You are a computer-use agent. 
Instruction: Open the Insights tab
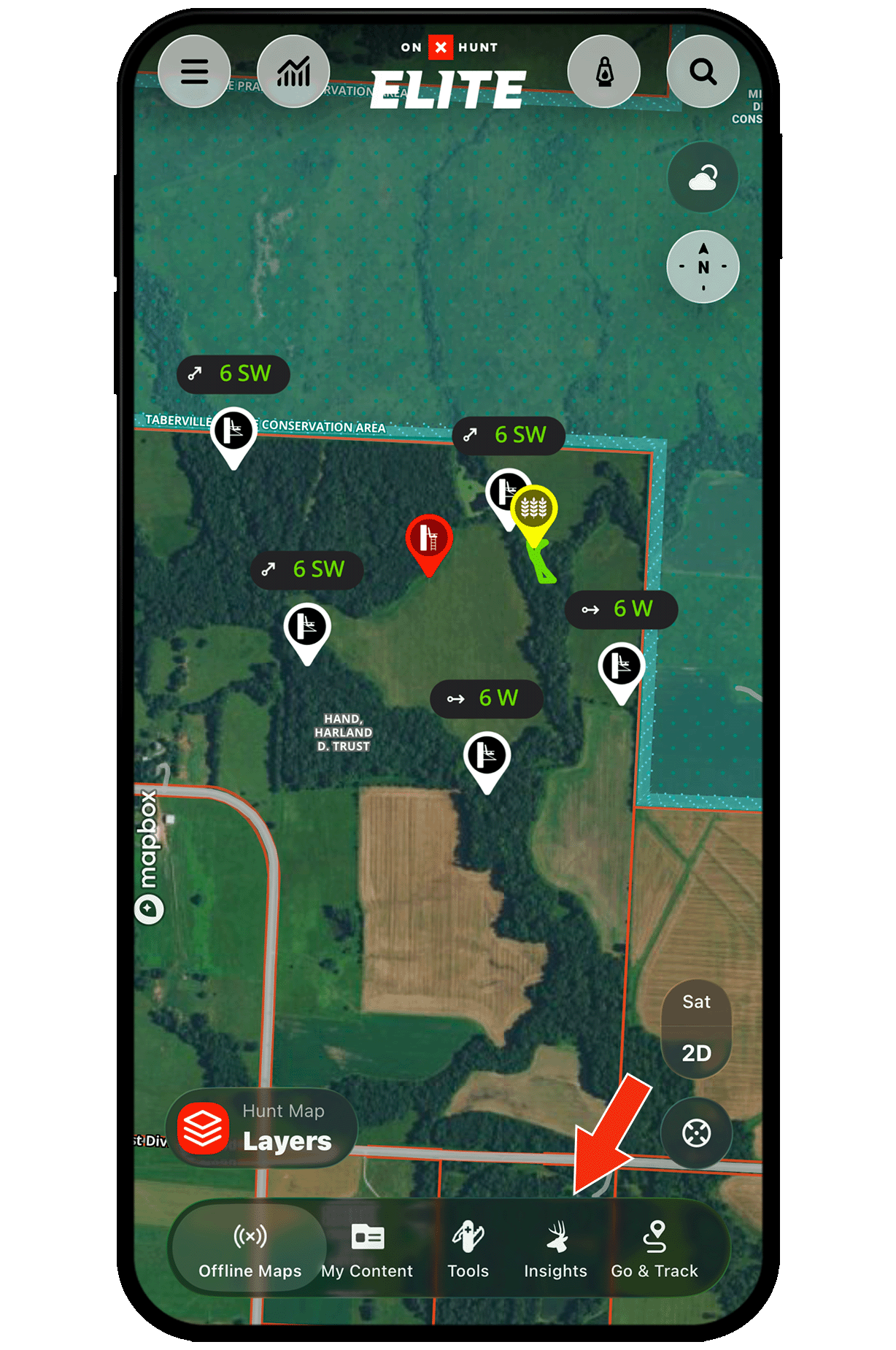555,1251
